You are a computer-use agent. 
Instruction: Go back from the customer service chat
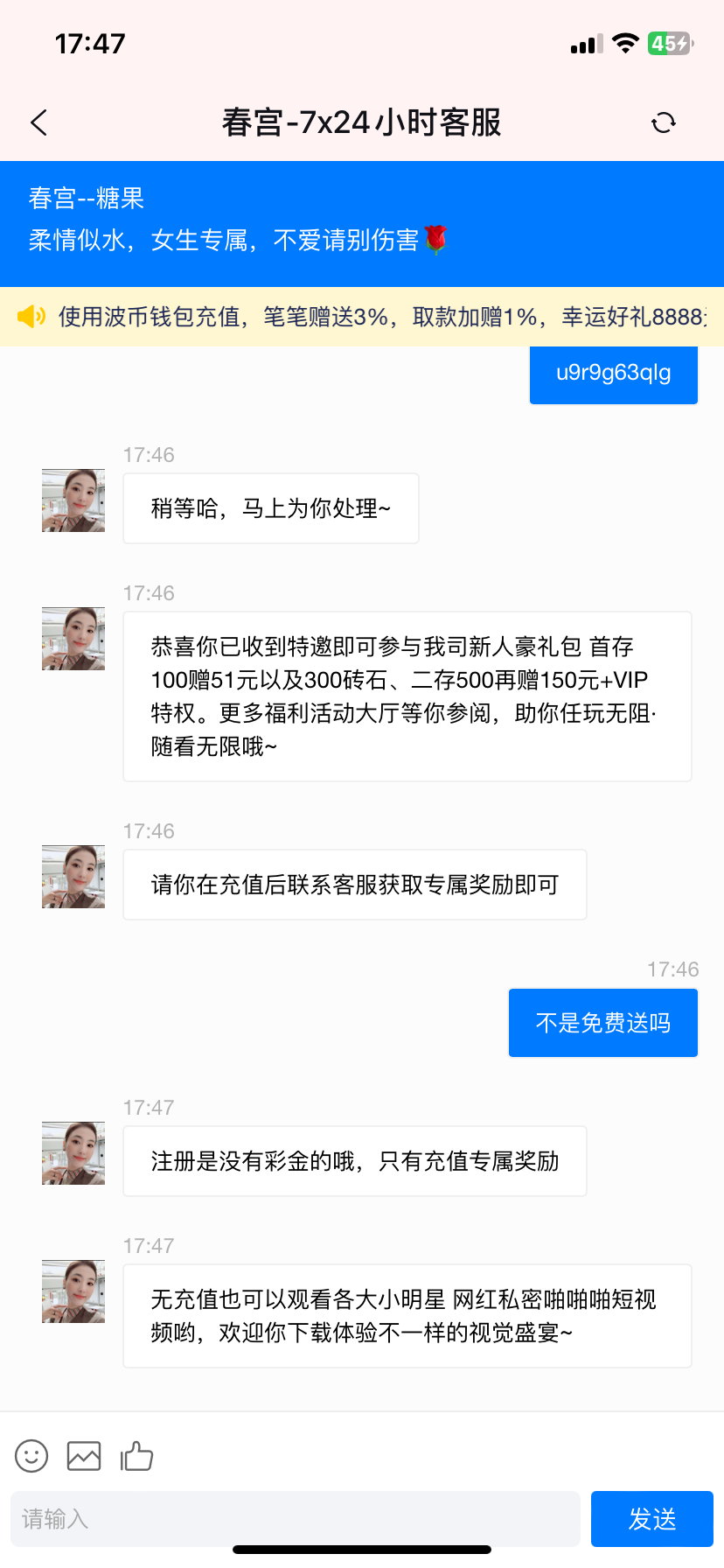click(x=39, y=122)
